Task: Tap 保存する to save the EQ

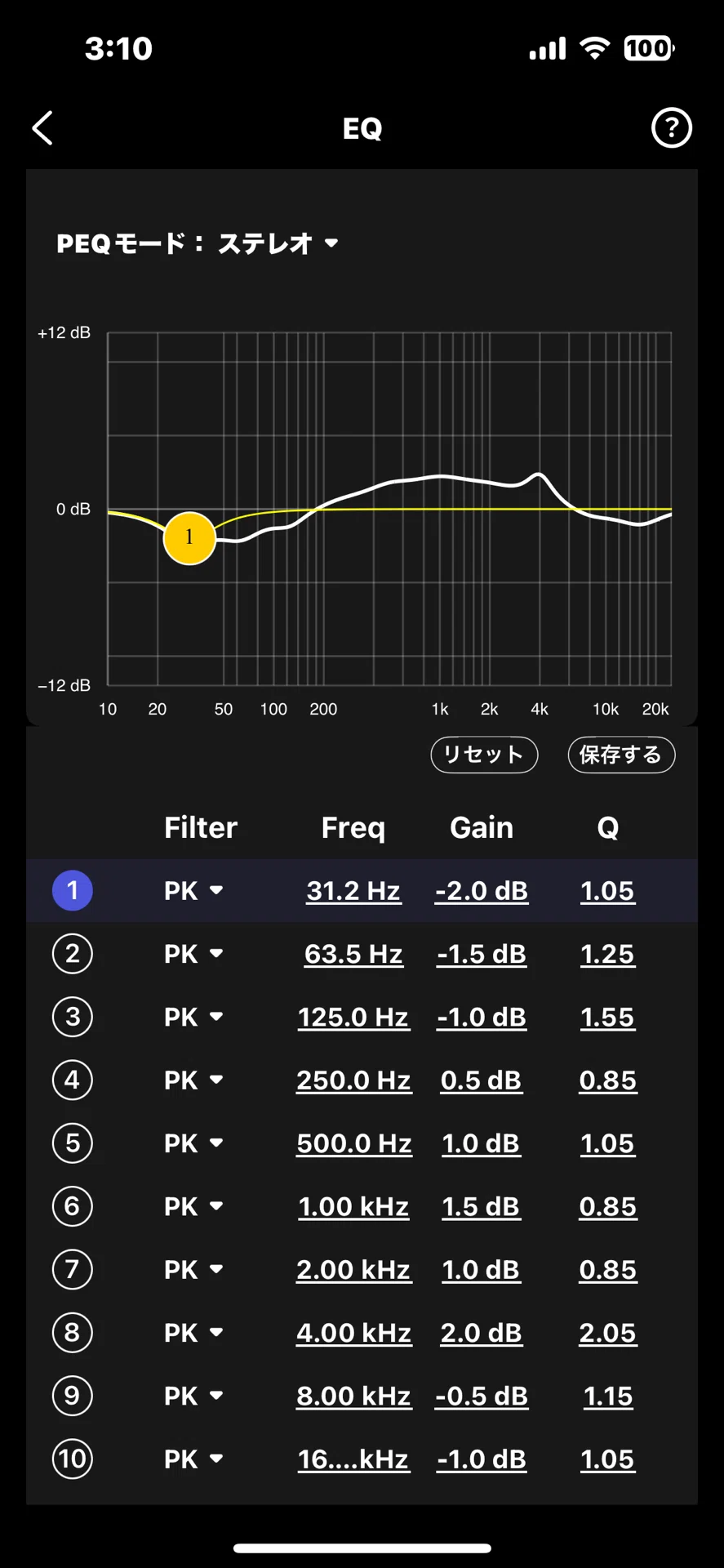Action: pyautogui.click(x=621, y=755)
